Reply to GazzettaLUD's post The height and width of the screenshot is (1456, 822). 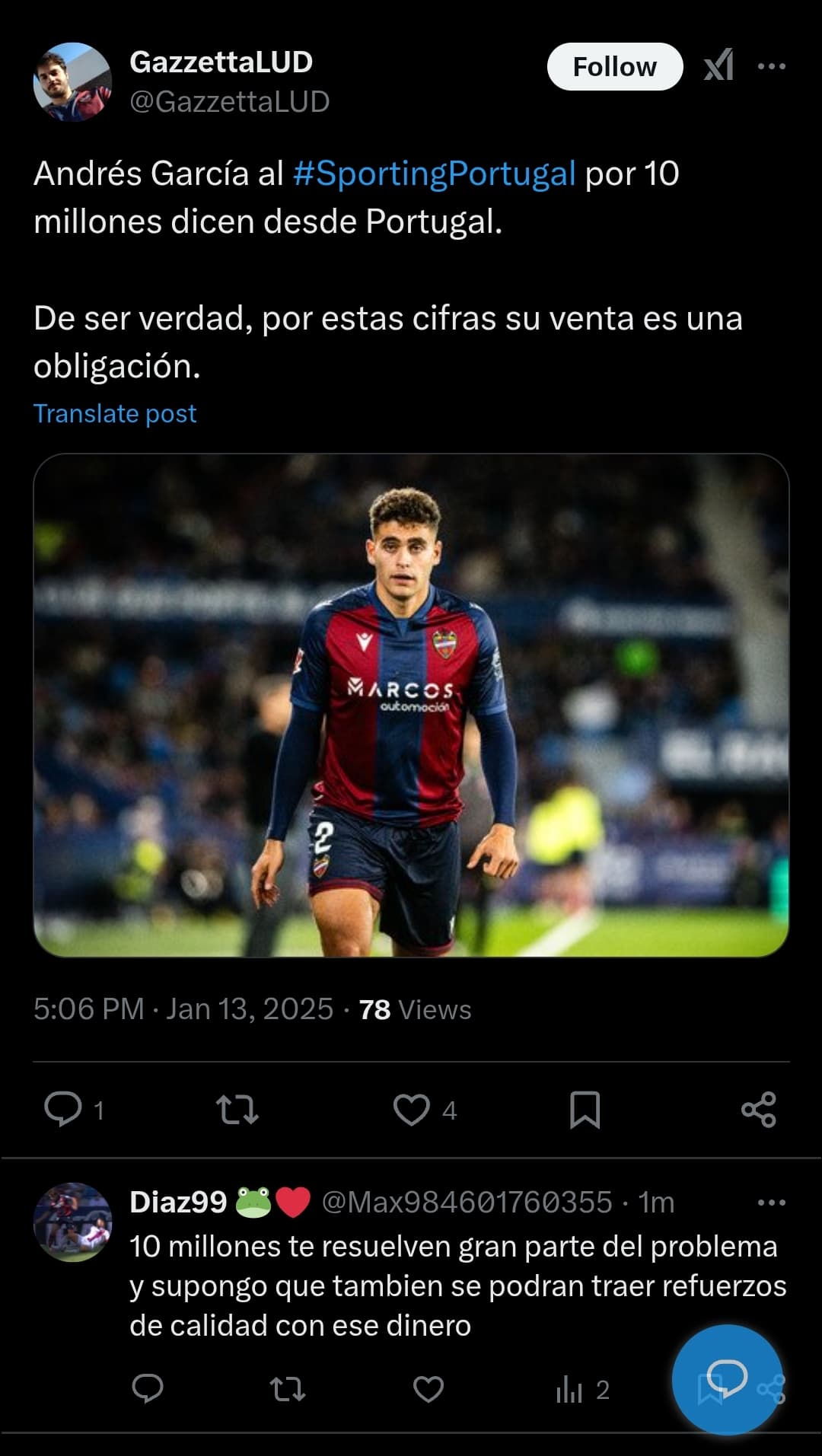(63, 1109)
